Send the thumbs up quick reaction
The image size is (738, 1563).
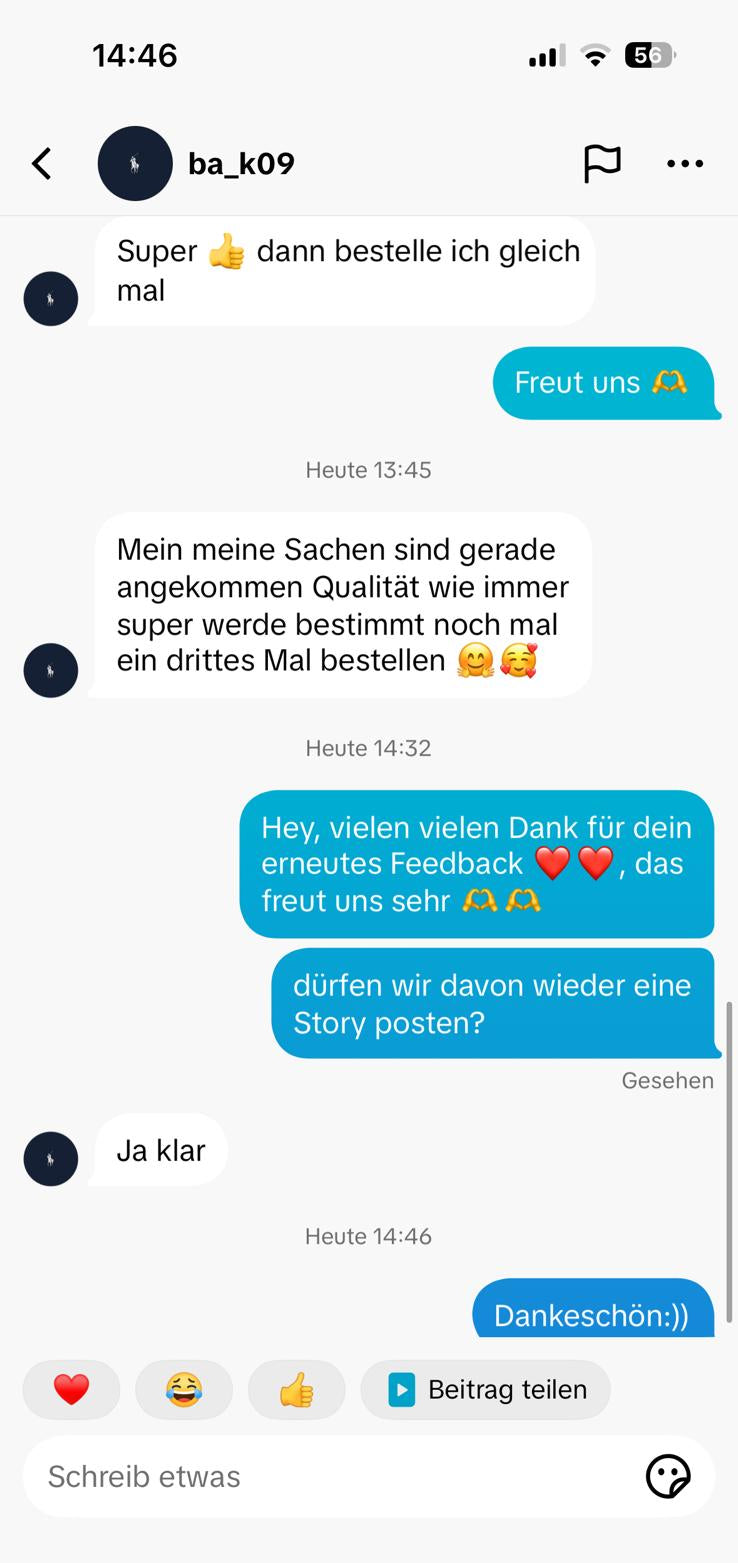(x=296, y=1389)
